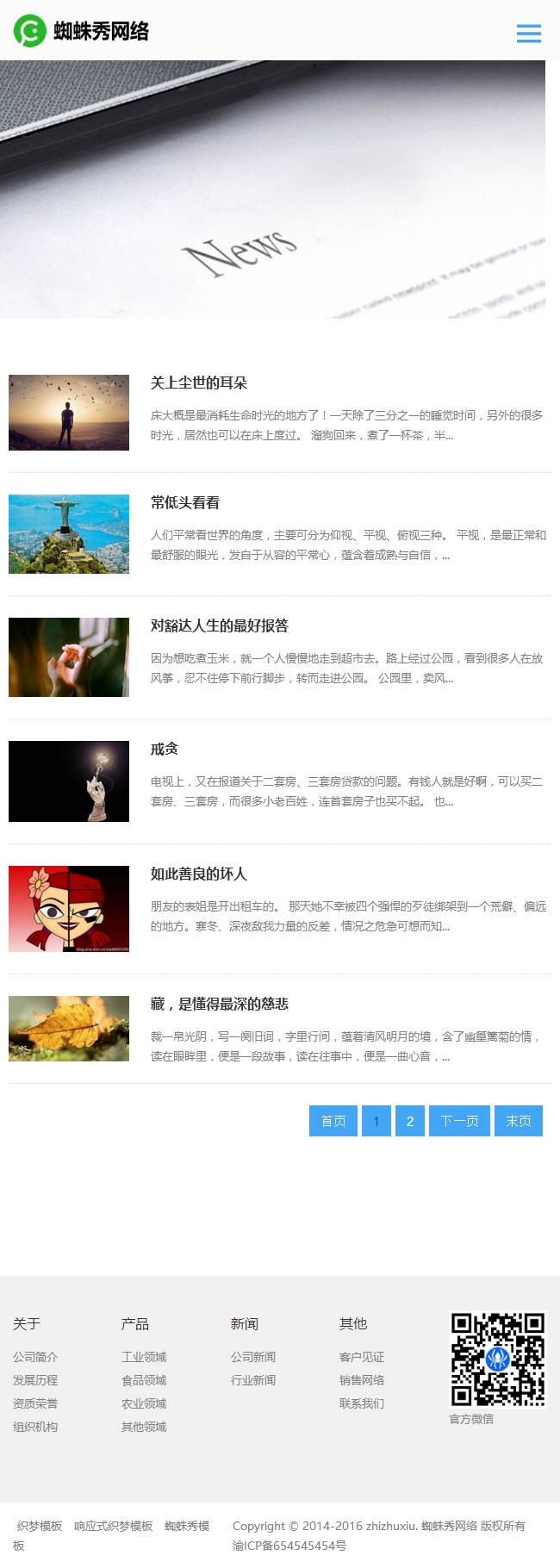Open the 工业领域 product link
Screen dimensions: 560x1568
tap(144, 1357)
